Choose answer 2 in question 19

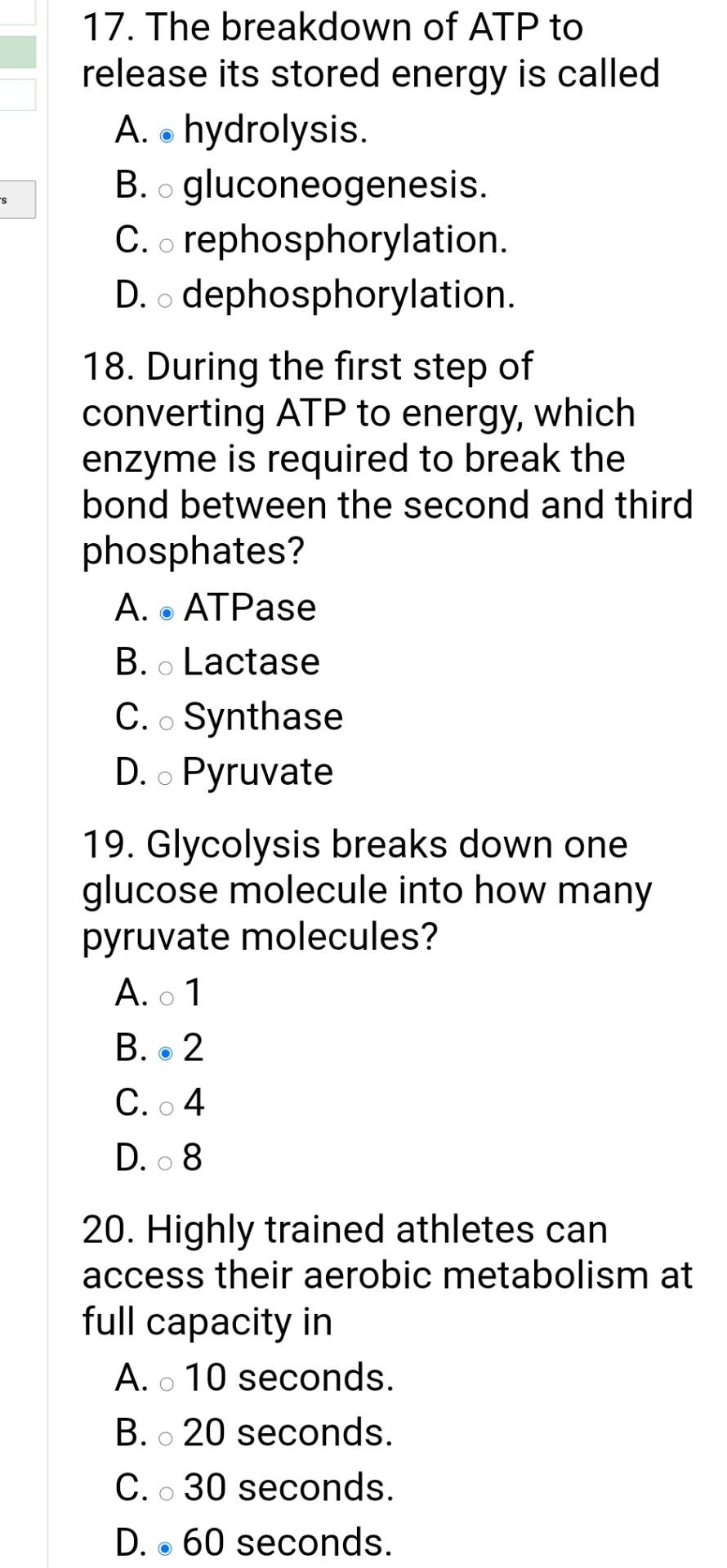coord(167,1052)
